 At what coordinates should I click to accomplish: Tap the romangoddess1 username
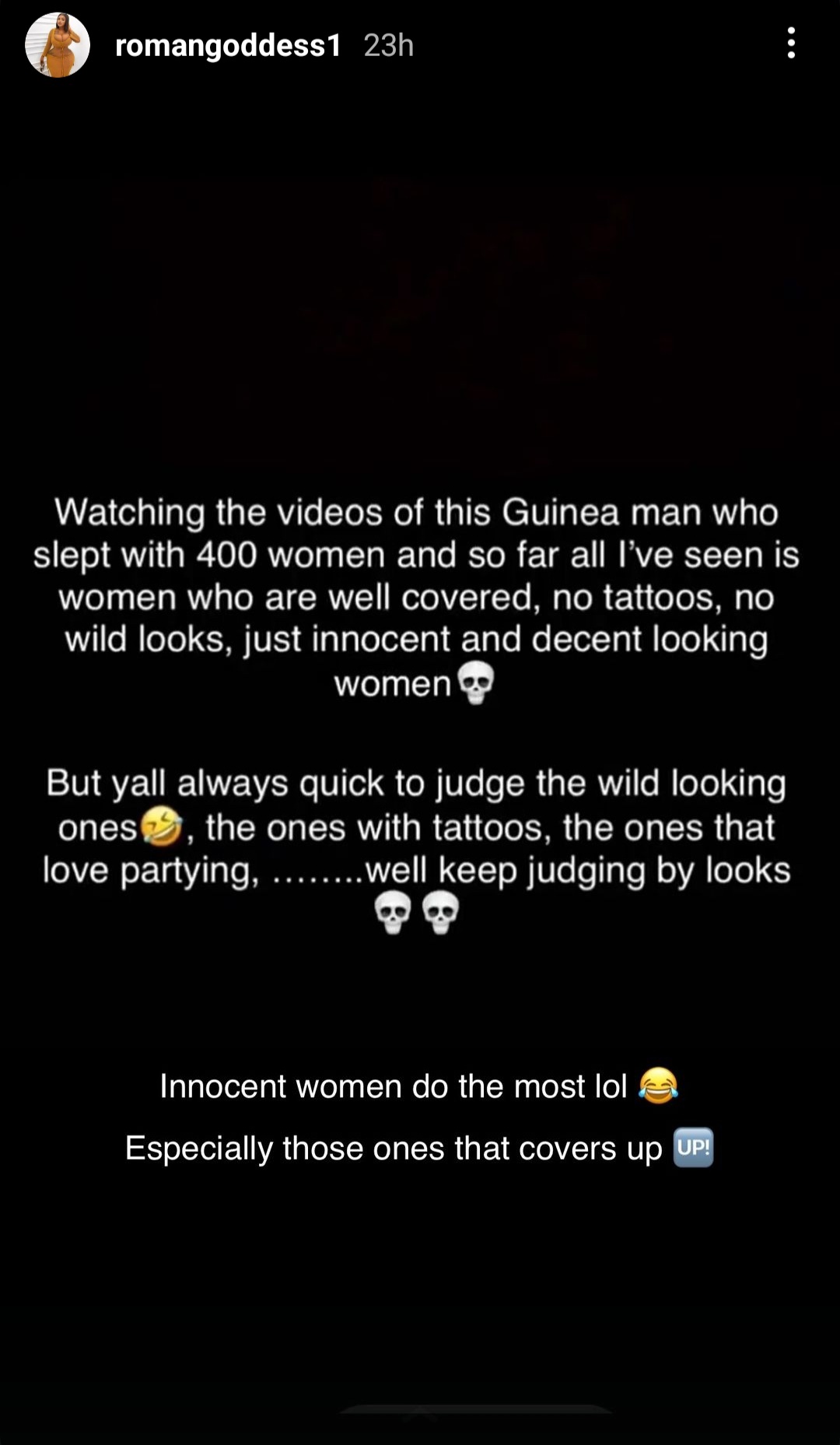[228, 46]
